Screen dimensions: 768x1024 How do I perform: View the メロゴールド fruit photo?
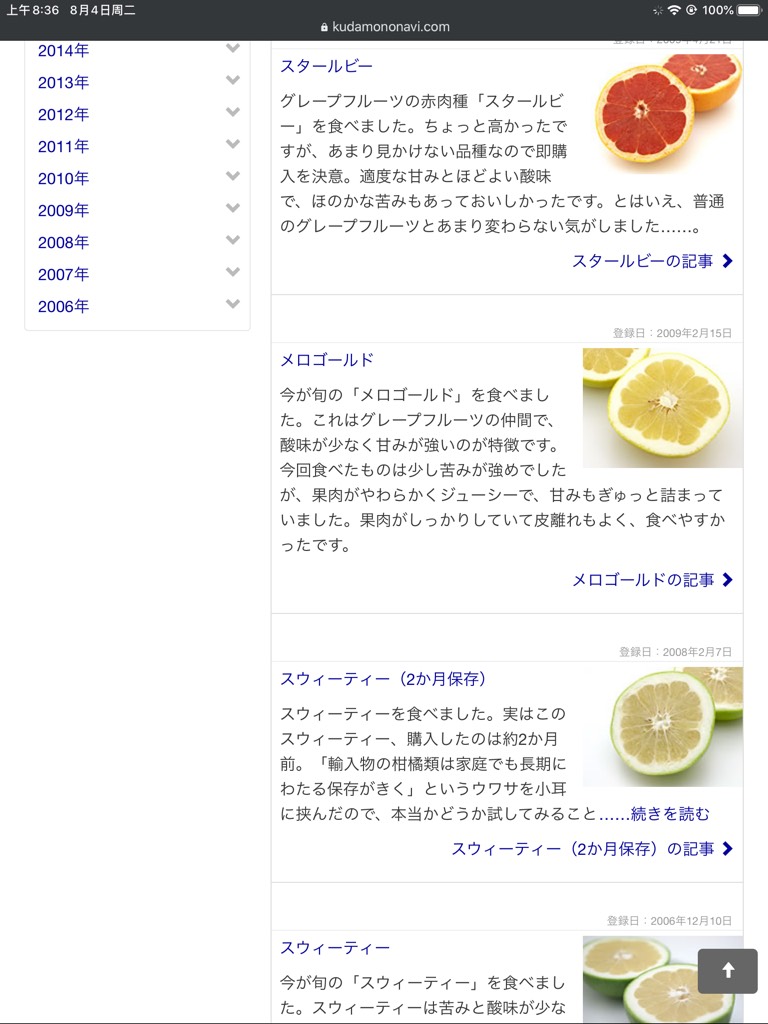point(662,407)
